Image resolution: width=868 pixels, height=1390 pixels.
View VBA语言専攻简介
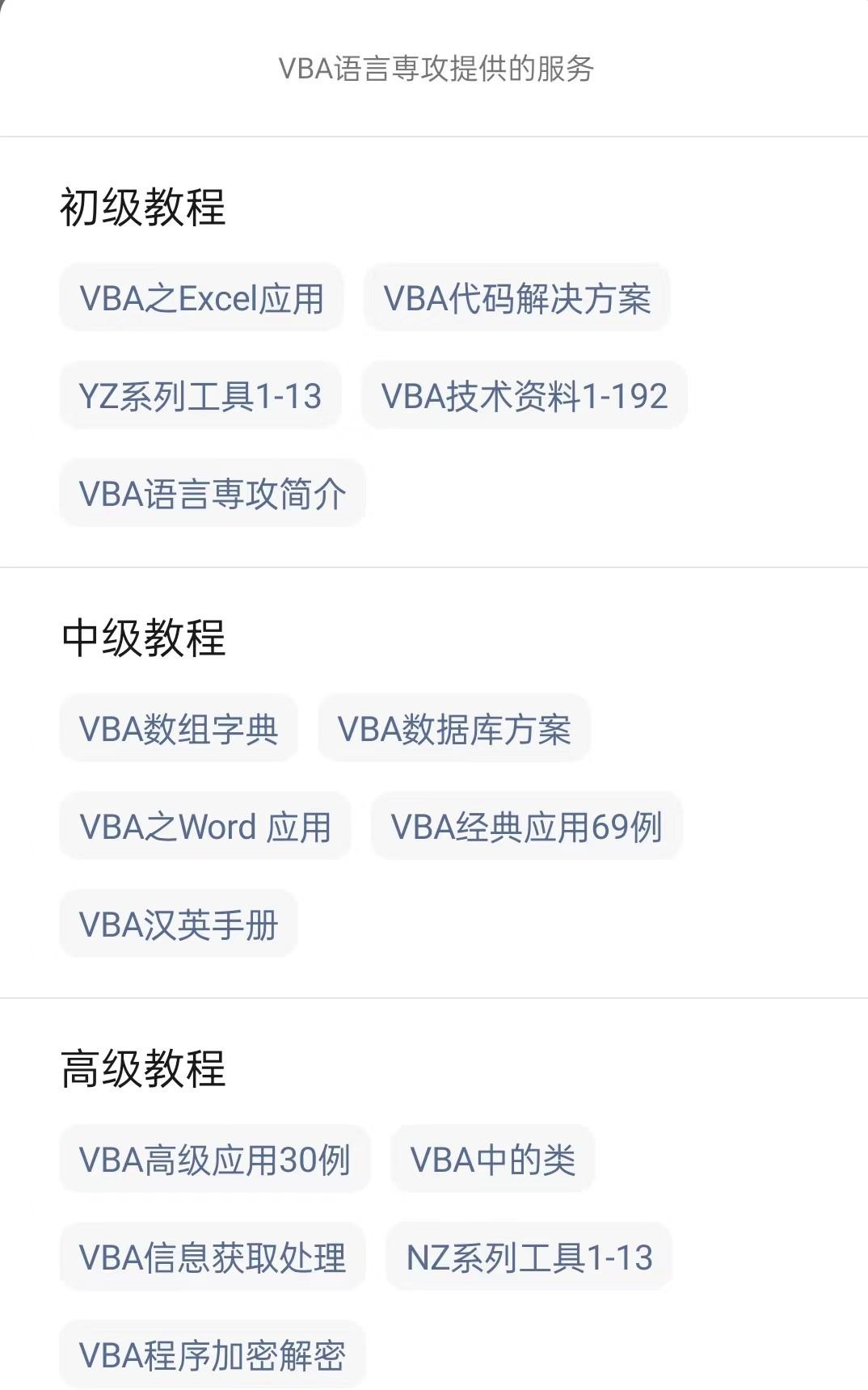(213, 494)
